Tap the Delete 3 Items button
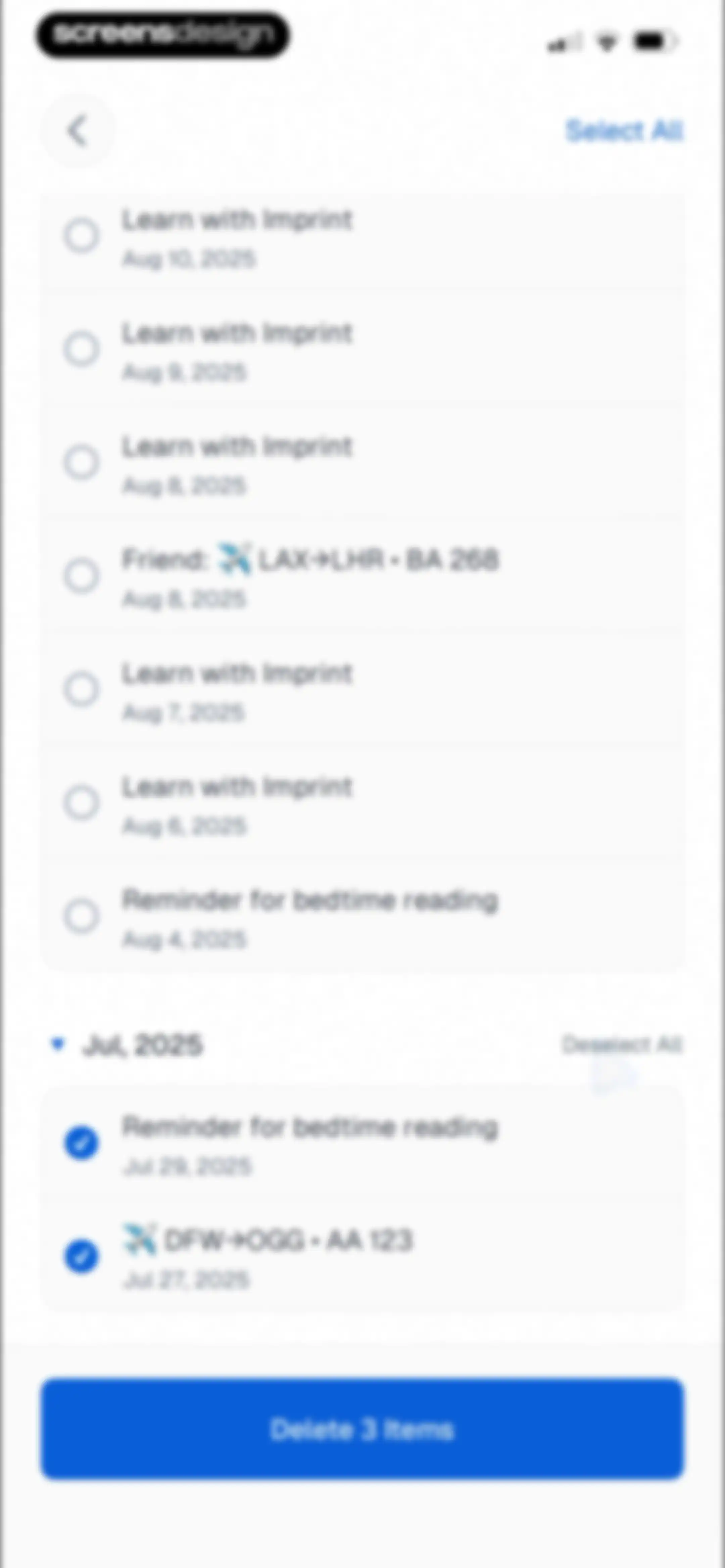The height and width of the screenshot is (1568, 725). [363, 1429]
